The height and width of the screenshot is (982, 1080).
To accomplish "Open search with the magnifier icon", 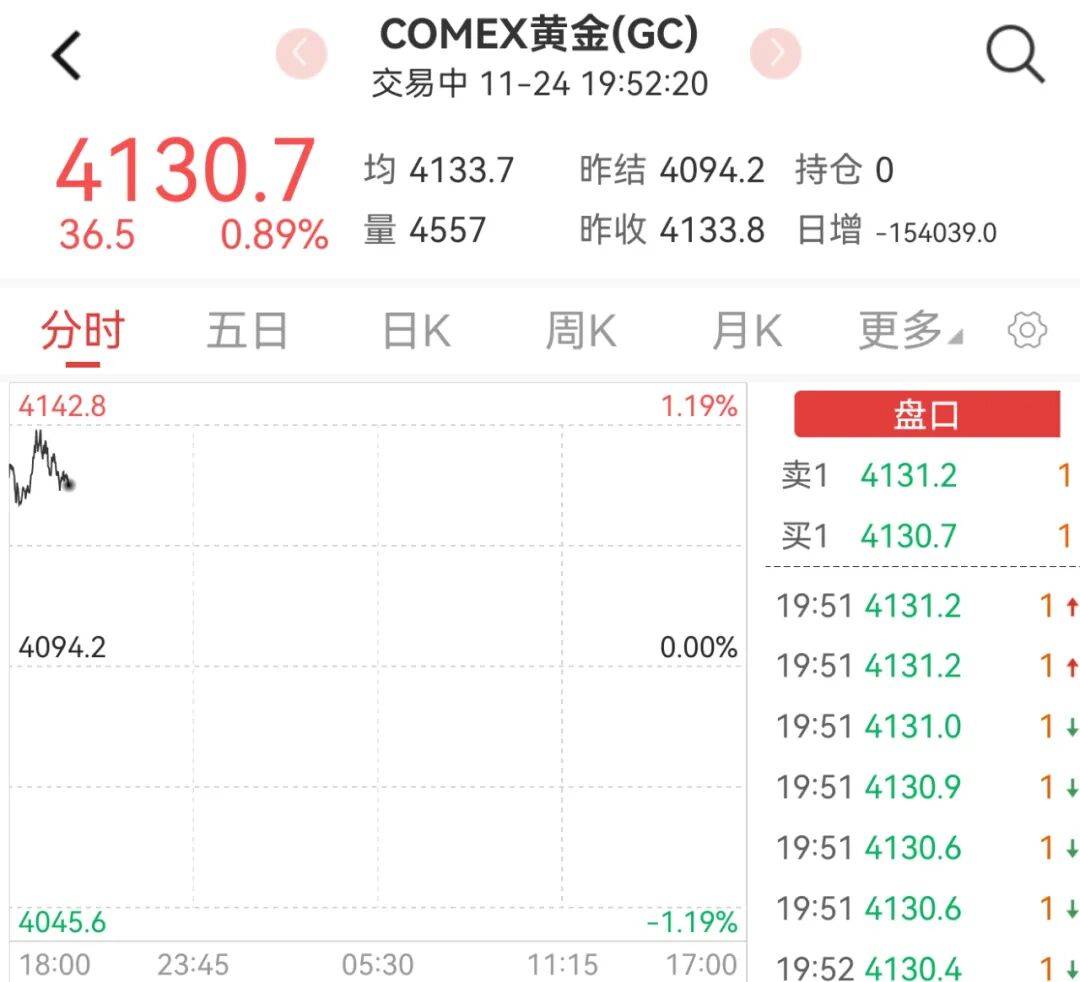I will coord(1015,54).
